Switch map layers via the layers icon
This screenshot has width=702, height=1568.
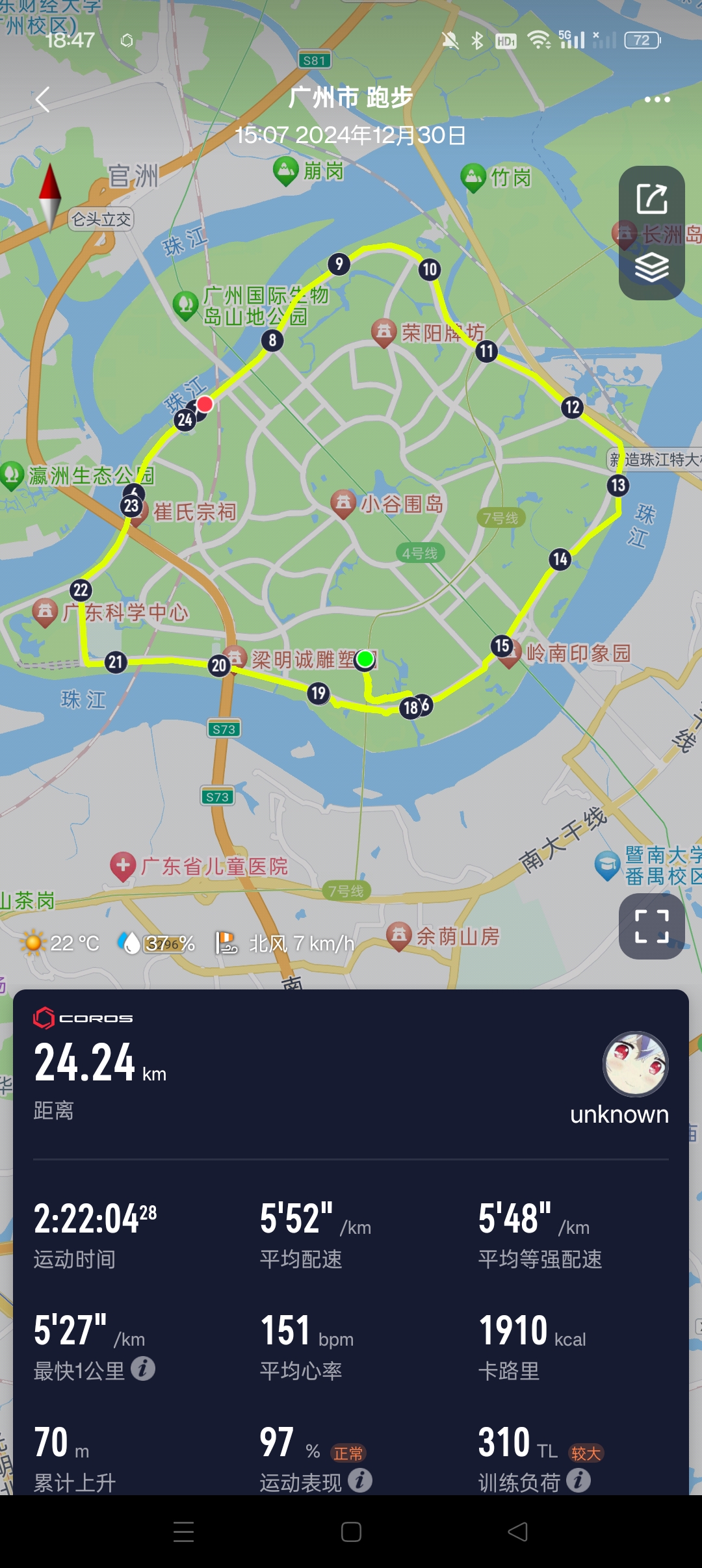(x=652, y=266)
